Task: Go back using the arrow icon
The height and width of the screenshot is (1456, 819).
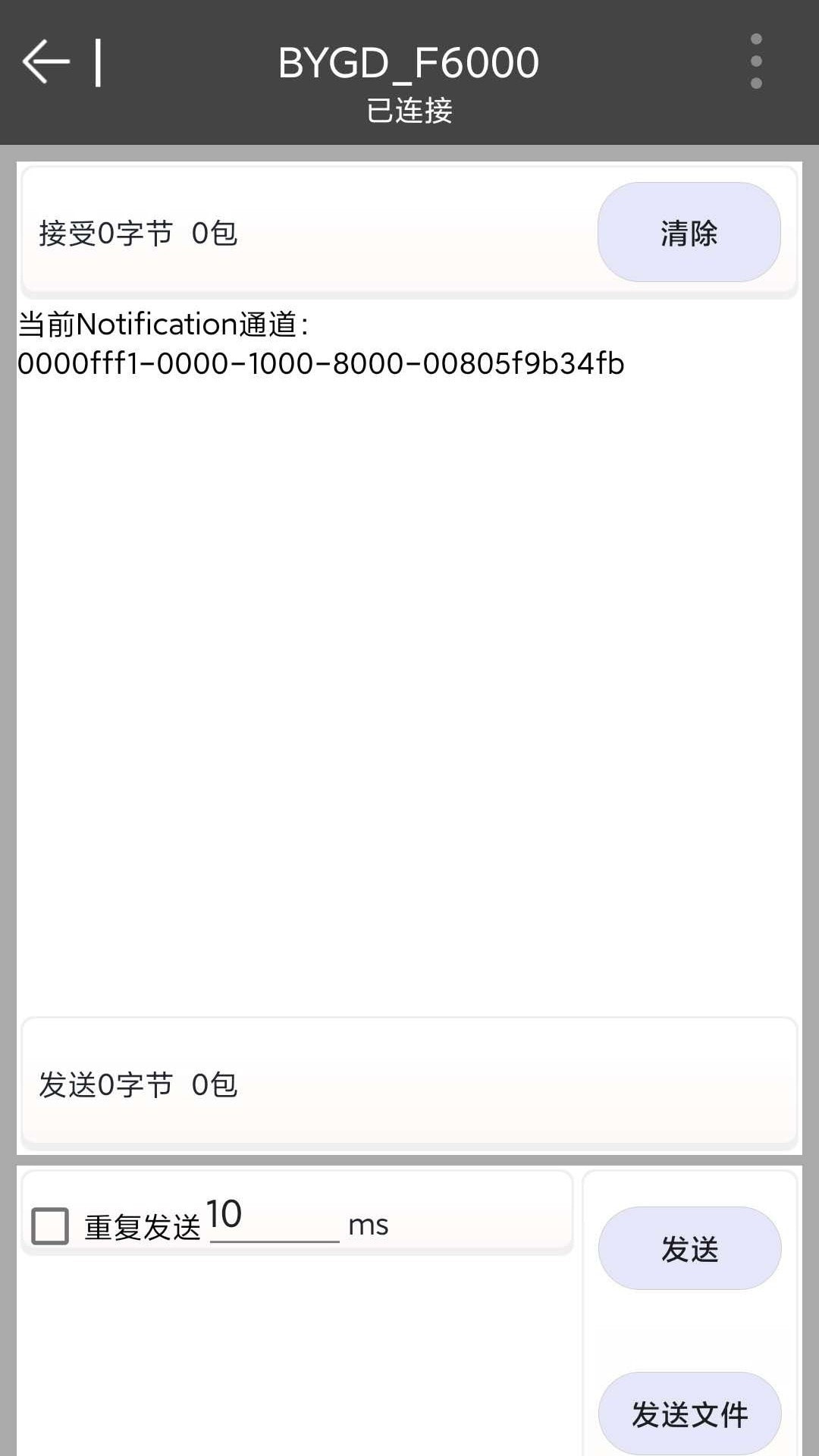Action: tap(46, 62)
